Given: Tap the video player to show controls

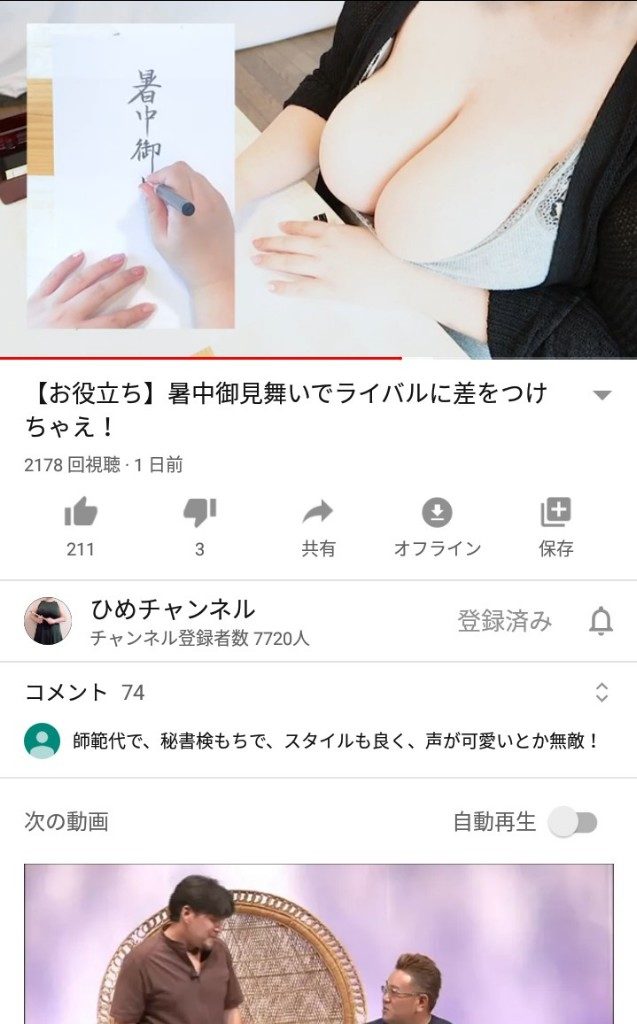Looking at the screenshot, I should [318, 178].
